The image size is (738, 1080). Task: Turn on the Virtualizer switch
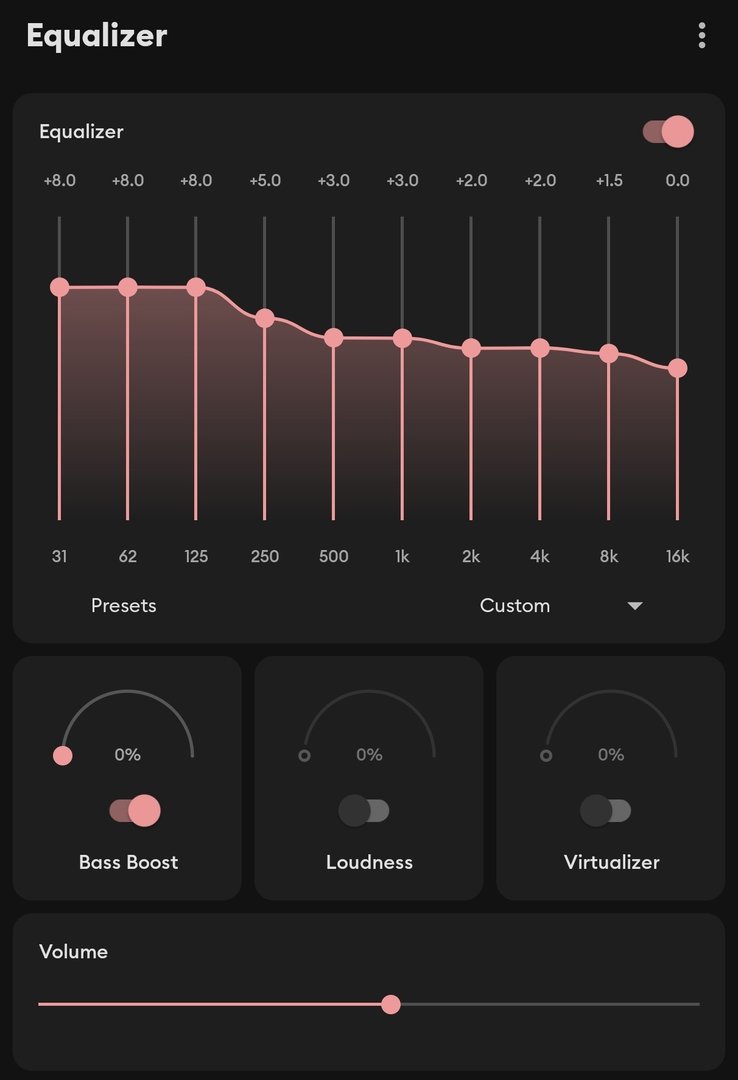pos(606,810)
